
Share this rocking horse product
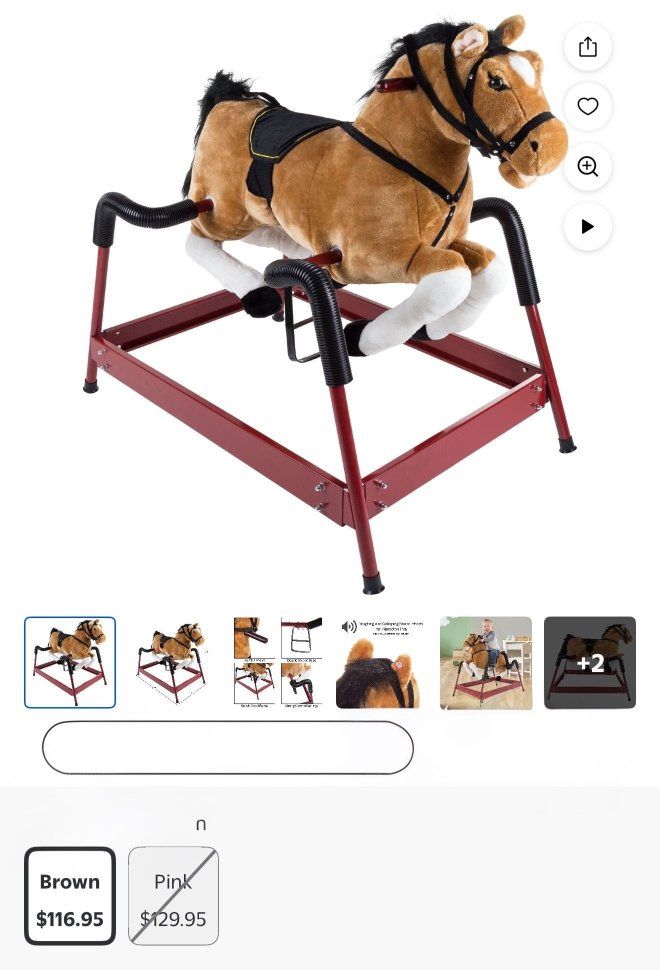pyautogui.click(x=588, y=47)
